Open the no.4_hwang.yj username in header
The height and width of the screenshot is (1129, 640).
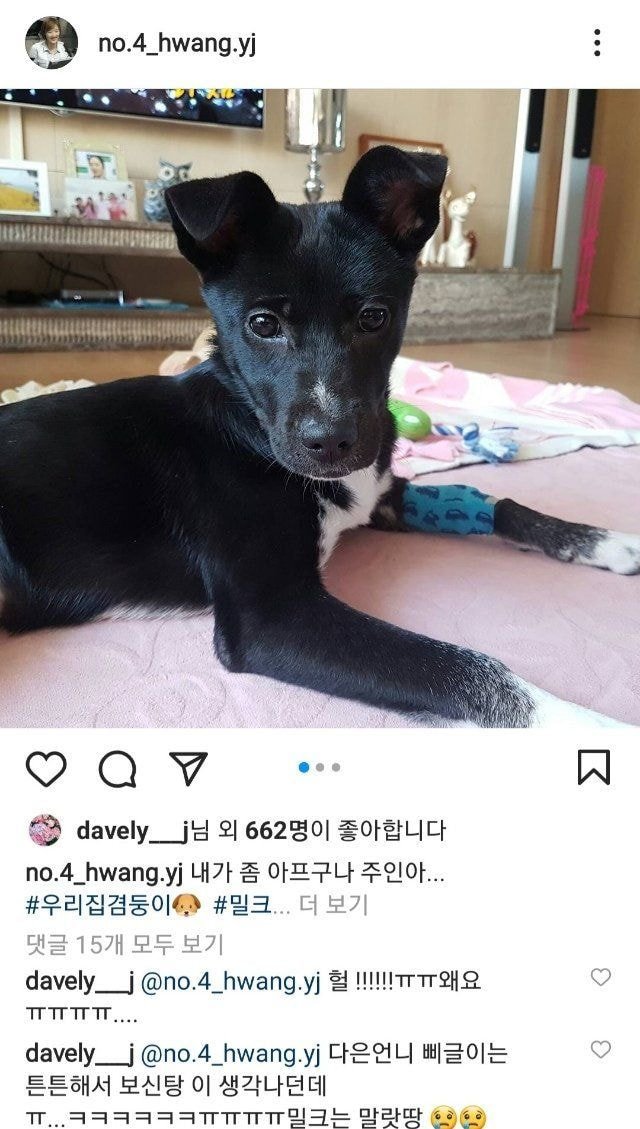click(177, 43)
